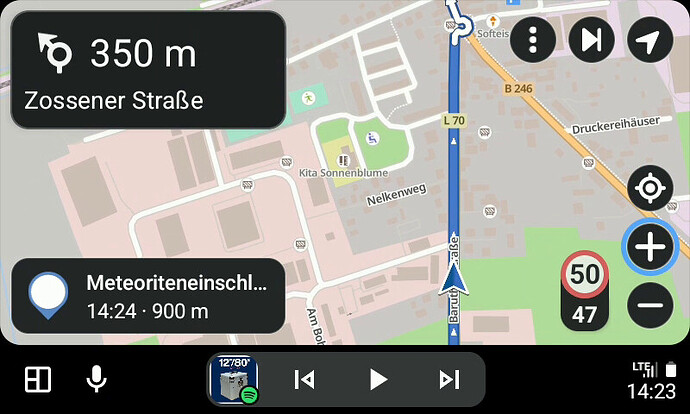The width and height of the screenshot is (690, 414).
Task: Open the three-dot overflow menu
Action: click(x=534, y=40)
